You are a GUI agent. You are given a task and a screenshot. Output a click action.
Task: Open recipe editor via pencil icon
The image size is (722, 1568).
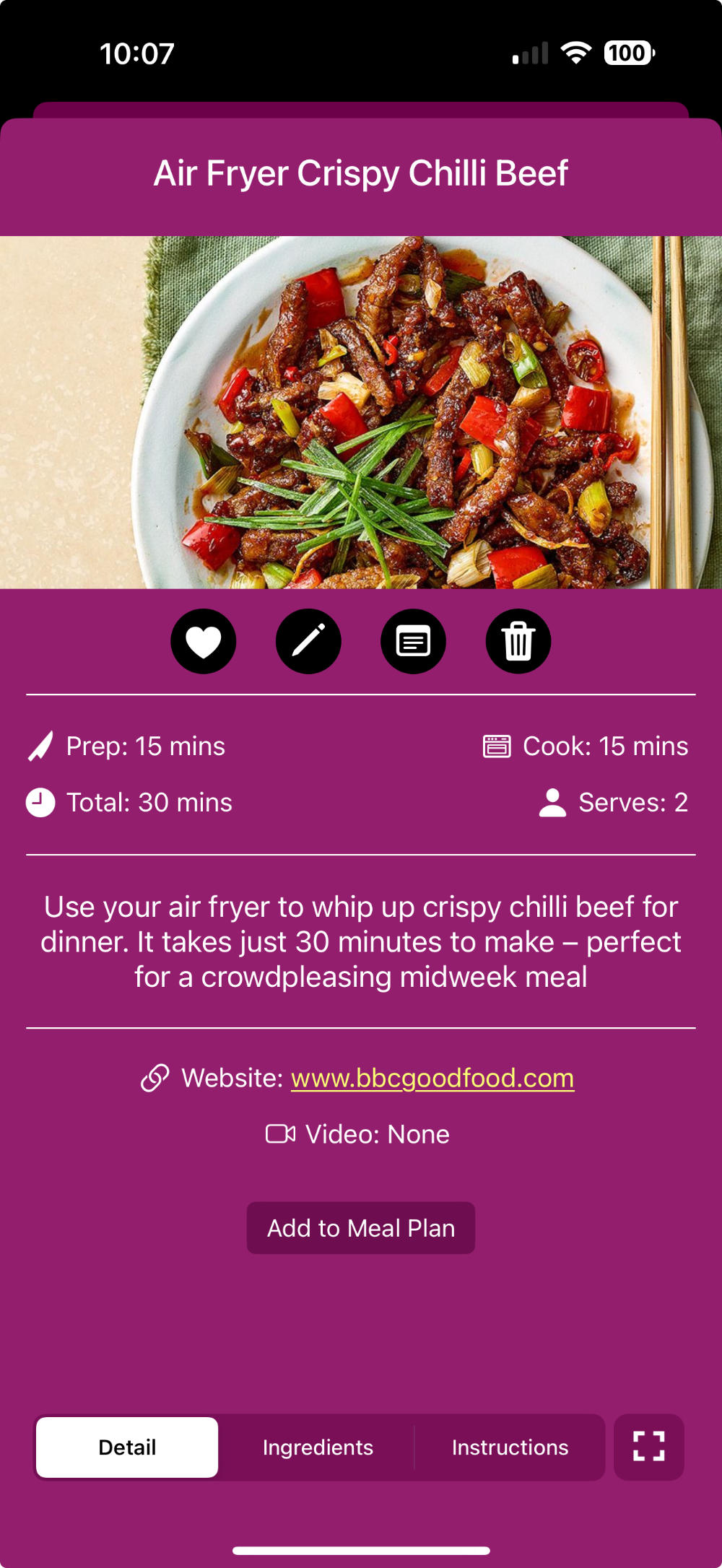(308, 641)
